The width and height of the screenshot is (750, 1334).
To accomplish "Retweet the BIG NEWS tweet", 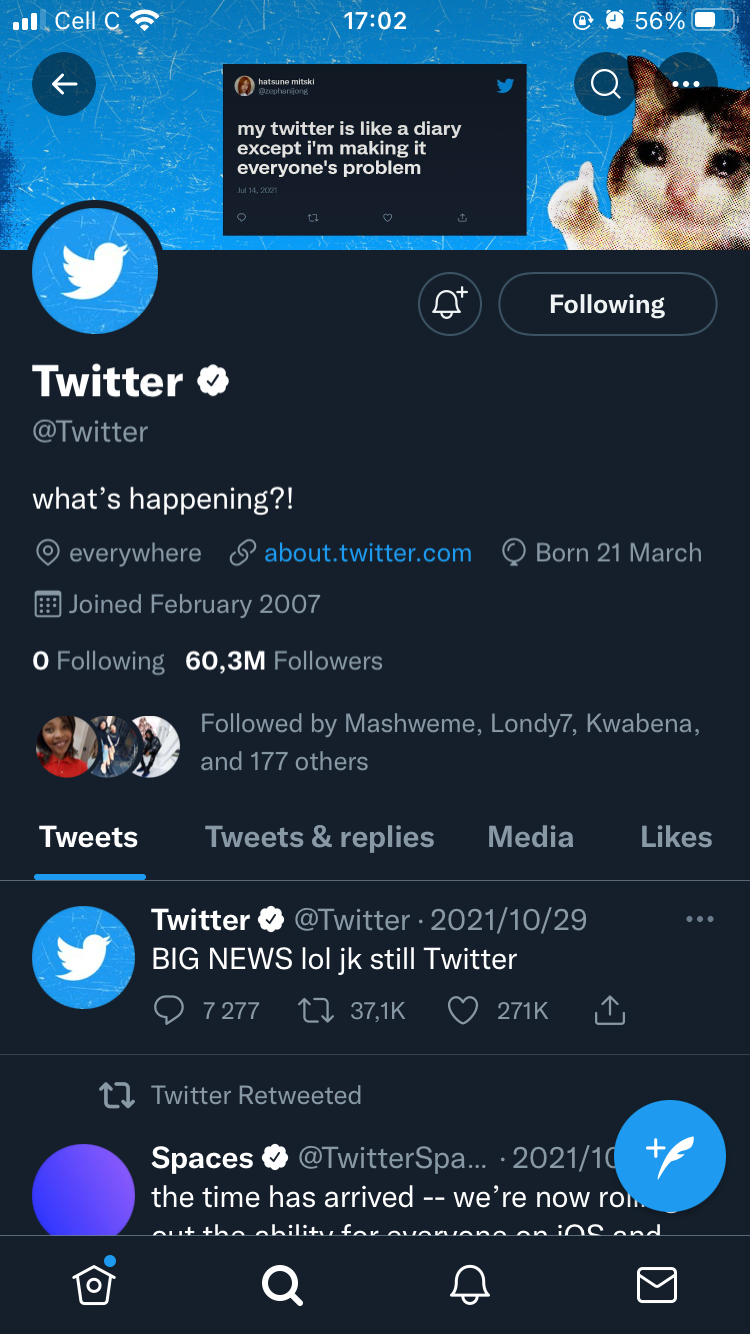I will pyautogui.click(x=316, y=1011).
